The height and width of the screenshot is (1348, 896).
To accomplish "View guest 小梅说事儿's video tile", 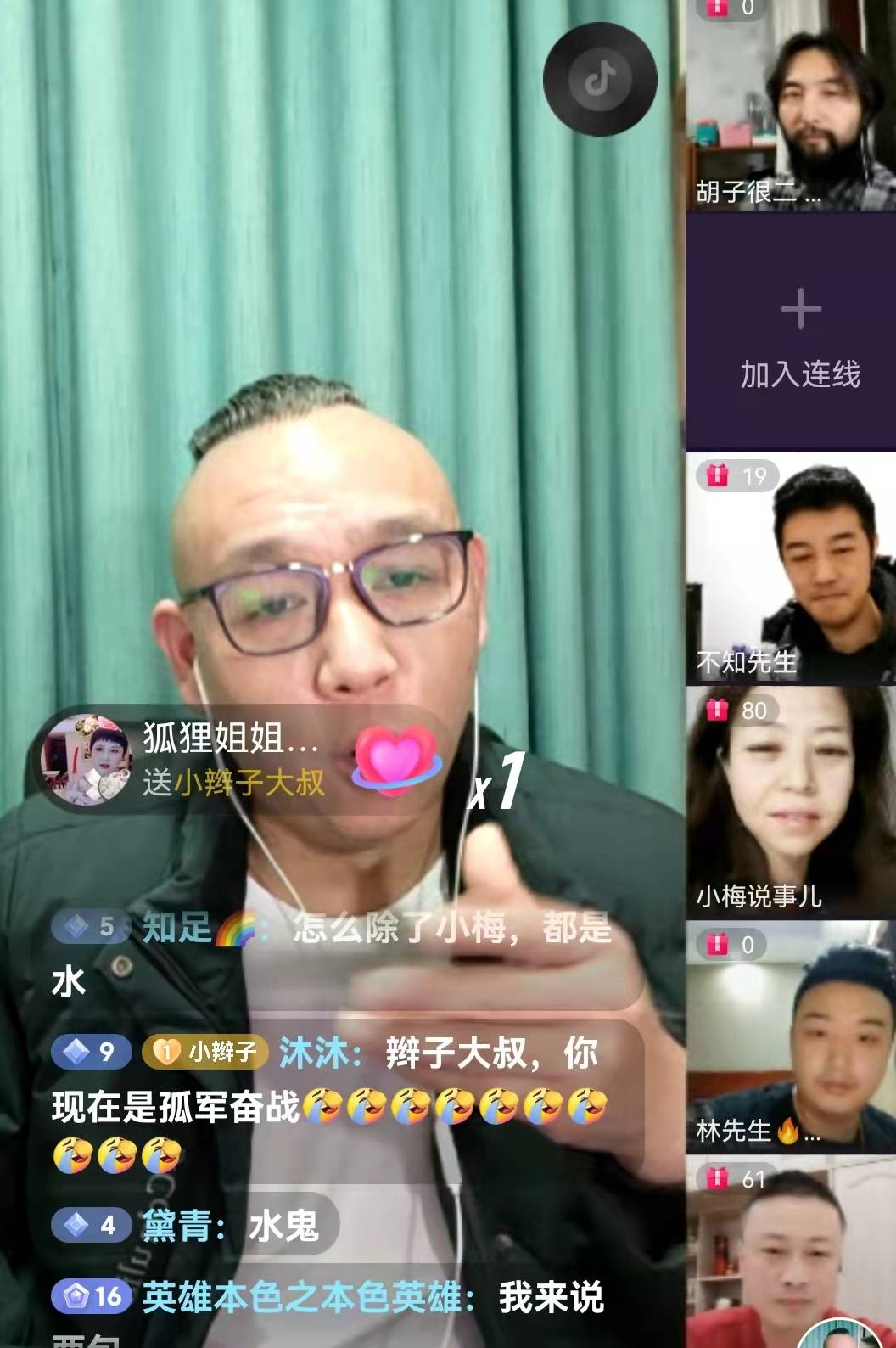I will click(x=791, y=803).
